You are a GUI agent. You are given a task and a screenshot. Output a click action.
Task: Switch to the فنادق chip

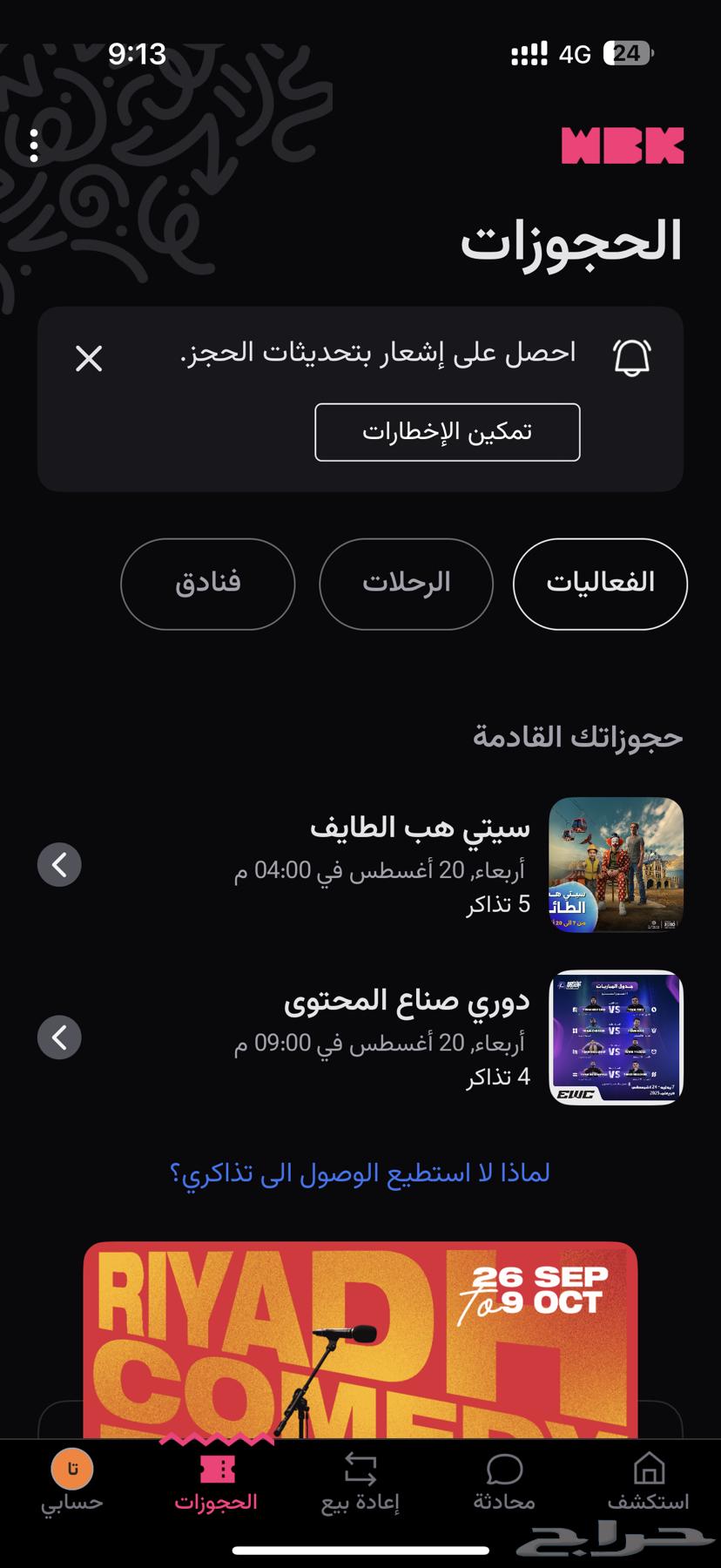(208, 583)
